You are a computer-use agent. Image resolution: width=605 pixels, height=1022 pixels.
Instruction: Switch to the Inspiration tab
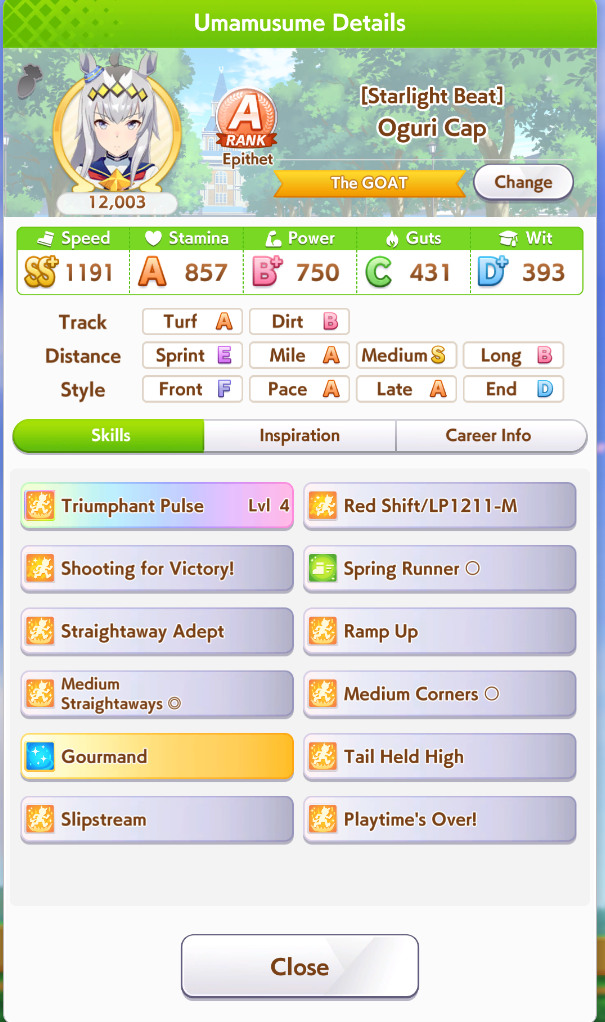(x=299, y=436)
